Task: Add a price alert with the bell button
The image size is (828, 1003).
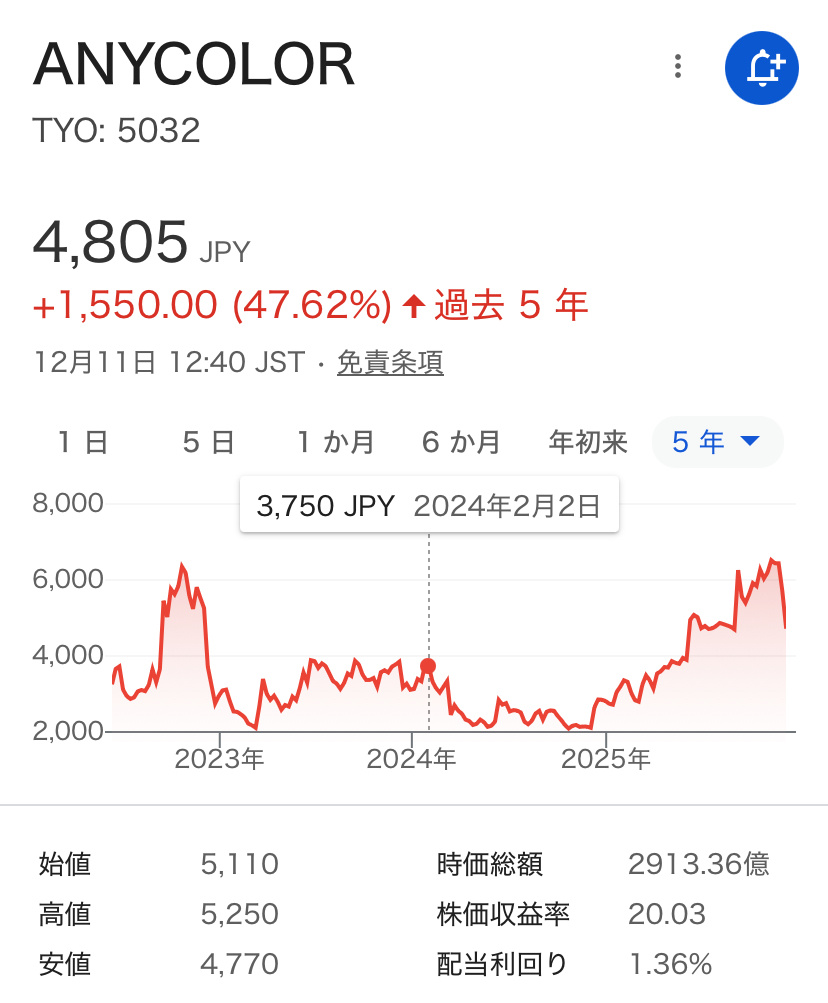Action: click(762, 67)
